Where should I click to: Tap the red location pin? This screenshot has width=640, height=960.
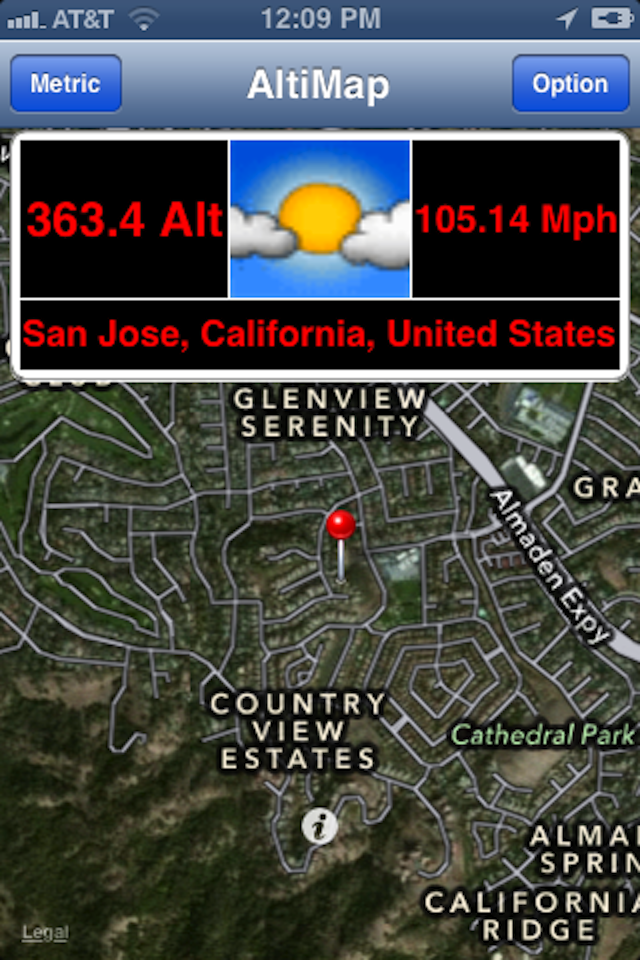(341, 528)
